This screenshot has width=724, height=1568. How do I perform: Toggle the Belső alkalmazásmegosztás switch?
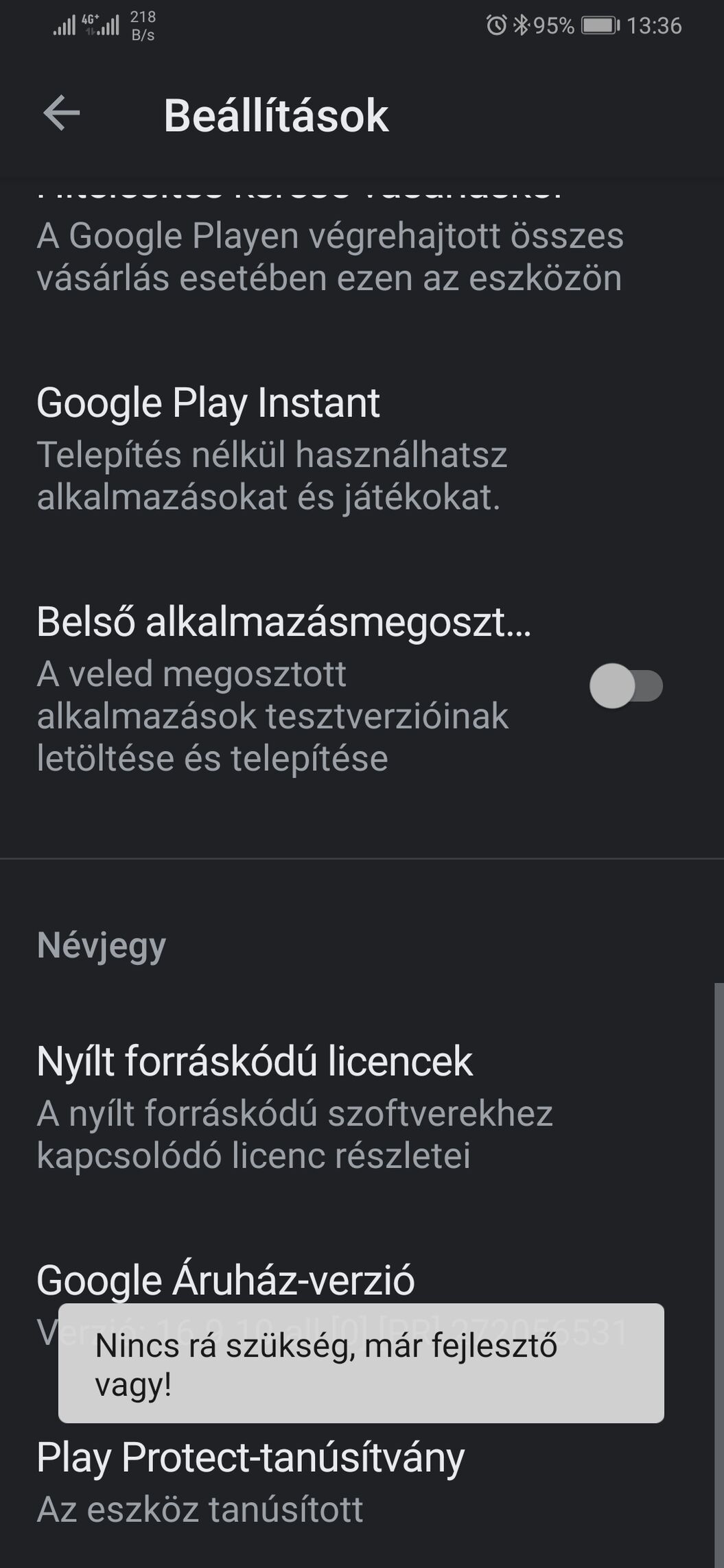tap(626, 686)
